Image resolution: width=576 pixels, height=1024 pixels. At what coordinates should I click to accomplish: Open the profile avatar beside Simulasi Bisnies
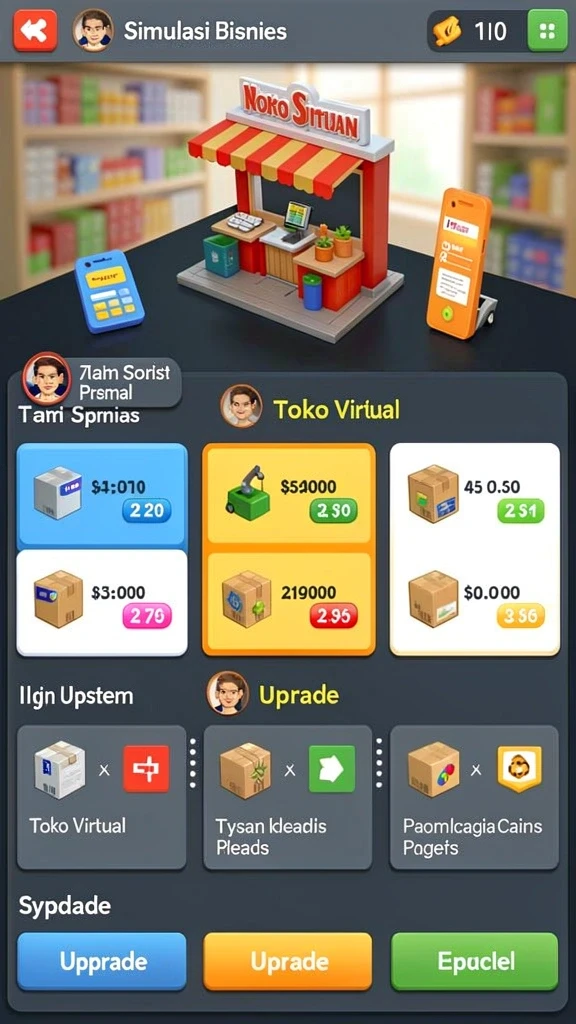[x=93, y=31]
